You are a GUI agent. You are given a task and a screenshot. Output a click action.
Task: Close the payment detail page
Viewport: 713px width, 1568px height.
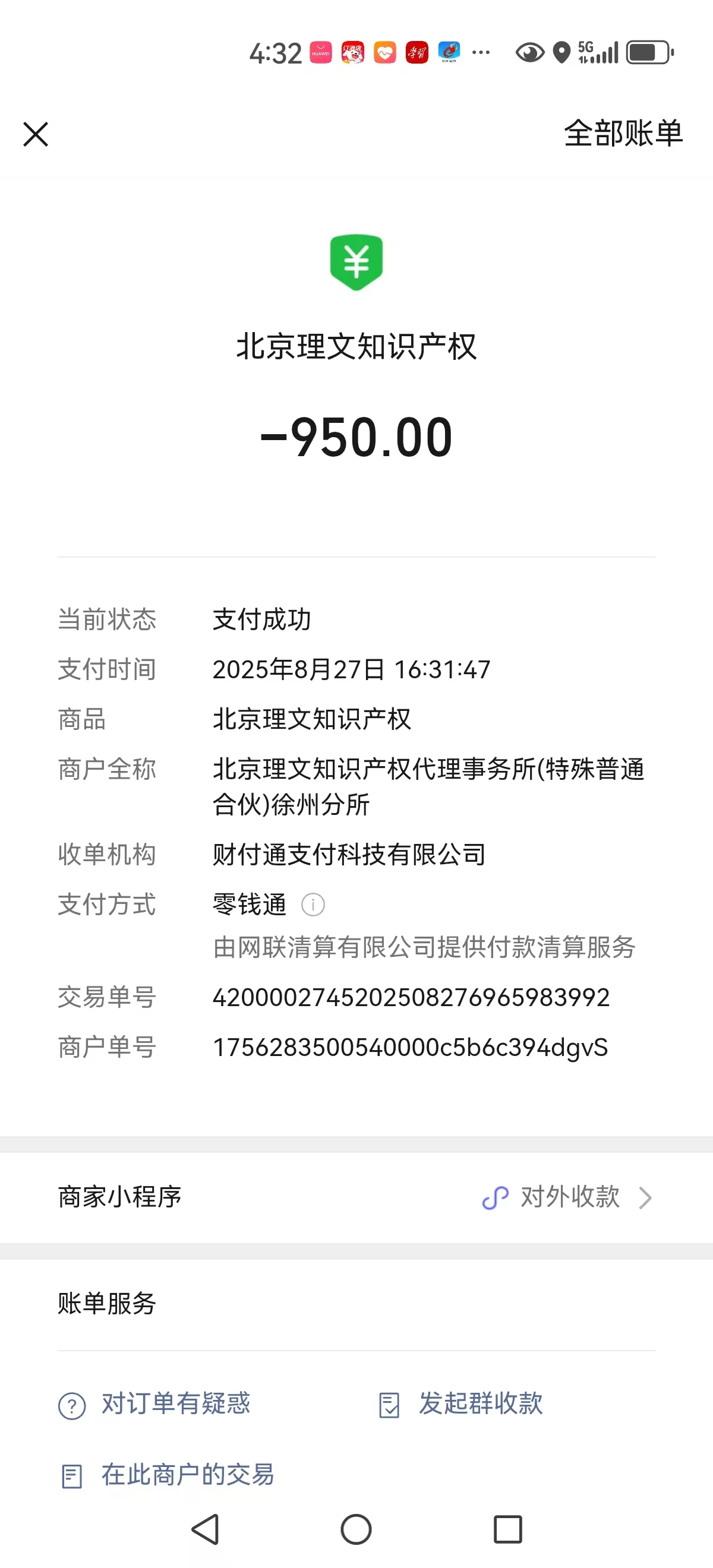(35, 134)
